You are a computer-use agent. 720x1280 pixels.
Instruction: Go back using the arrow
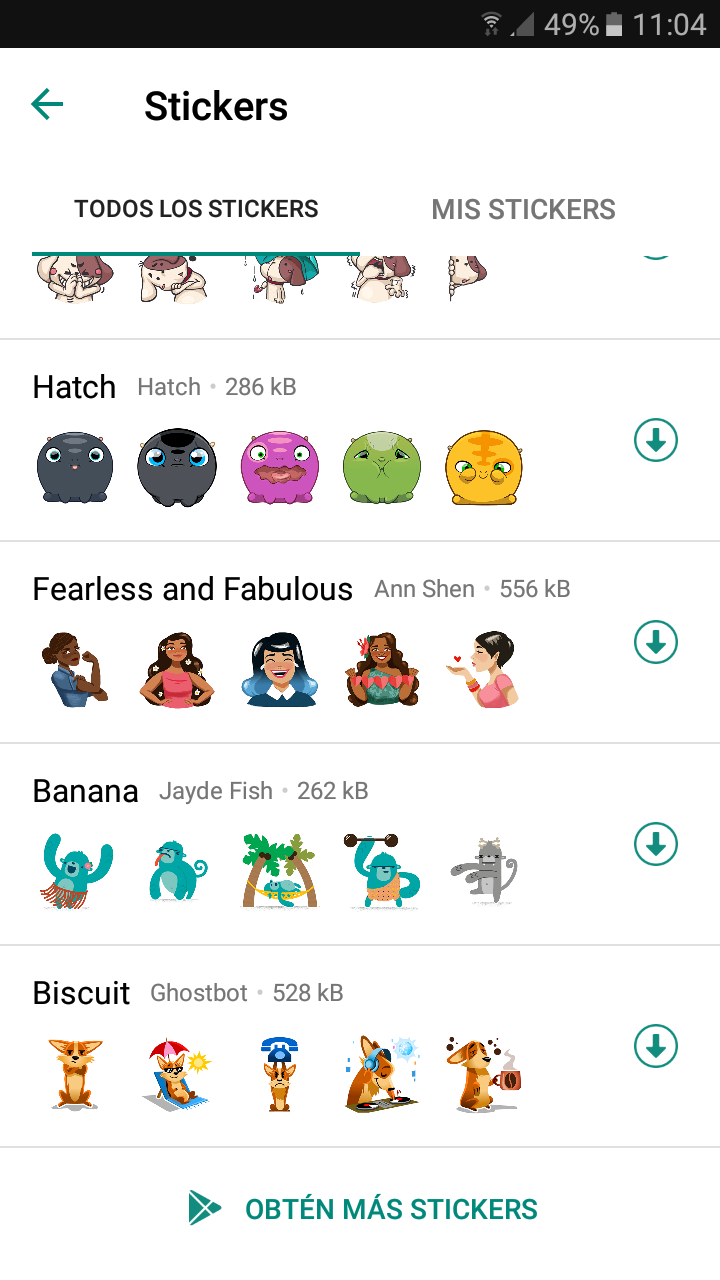[47, 104]
